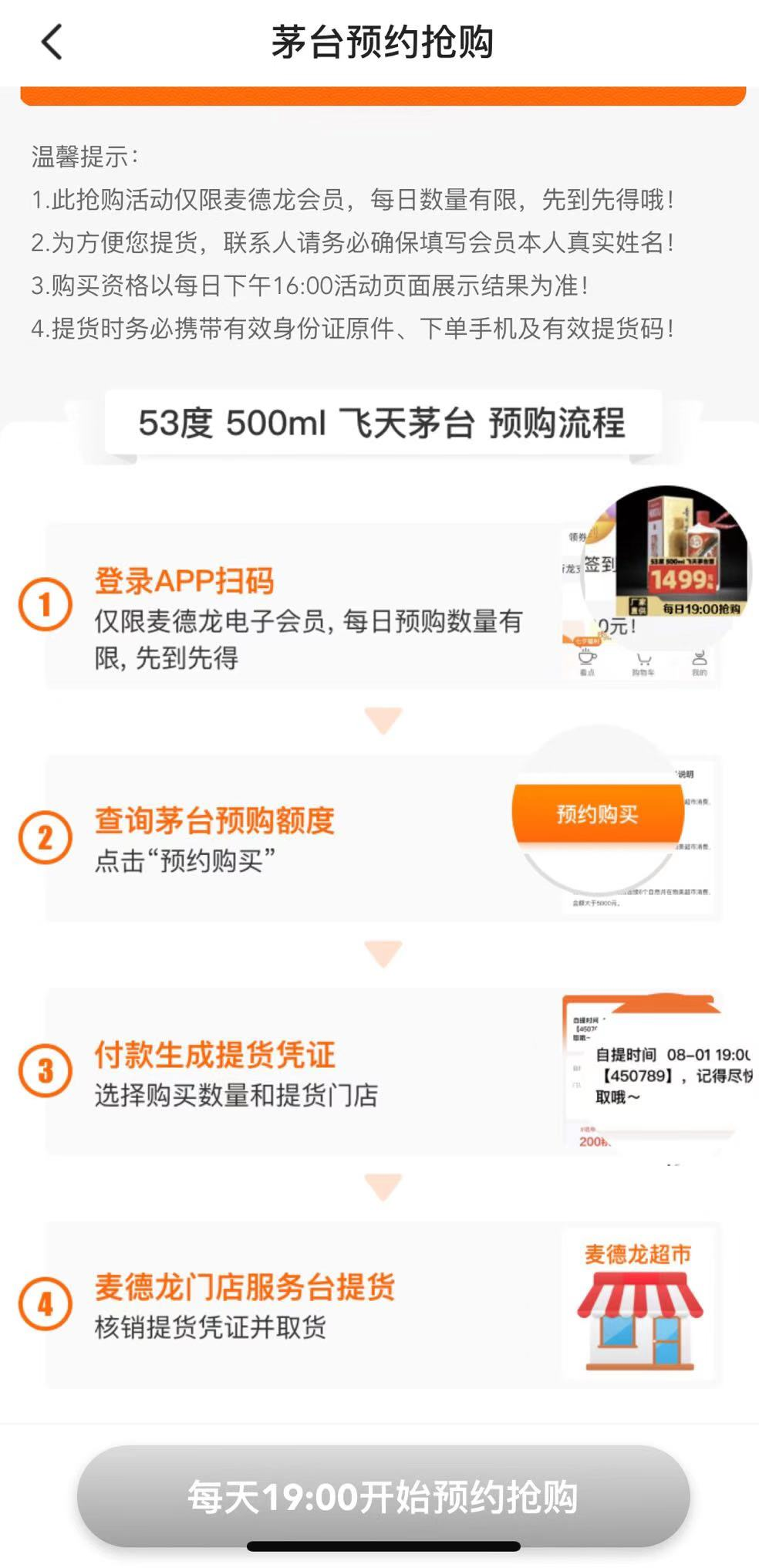The height and width of the screenshot is (1568, 759).
Task: Go back from 茅台预约抢购 page
Action: pyautogui.click(x=52, y=42)
